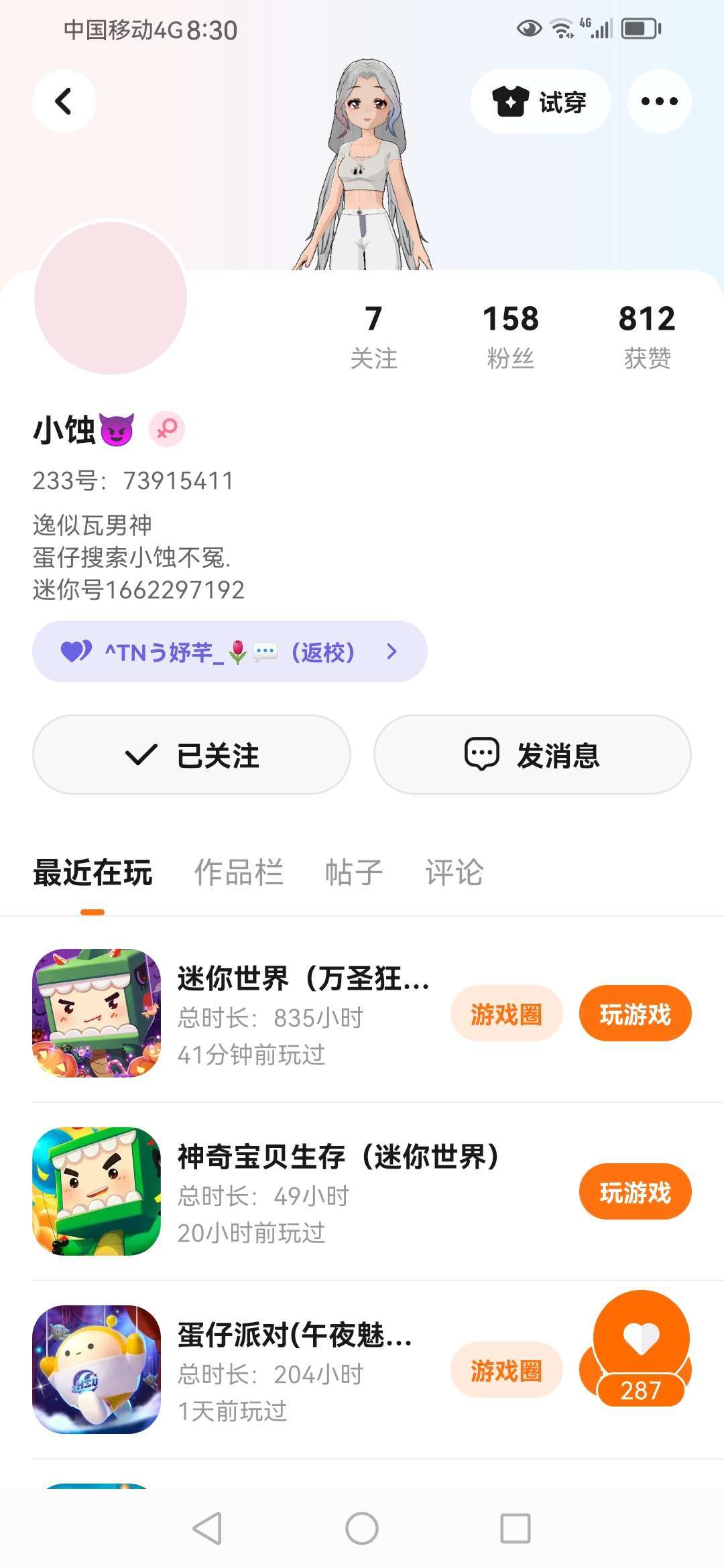The height and width of the screenshot is (1568, 724).
Task: Go back using the top-left arrow
Action: tap(64, 101)
